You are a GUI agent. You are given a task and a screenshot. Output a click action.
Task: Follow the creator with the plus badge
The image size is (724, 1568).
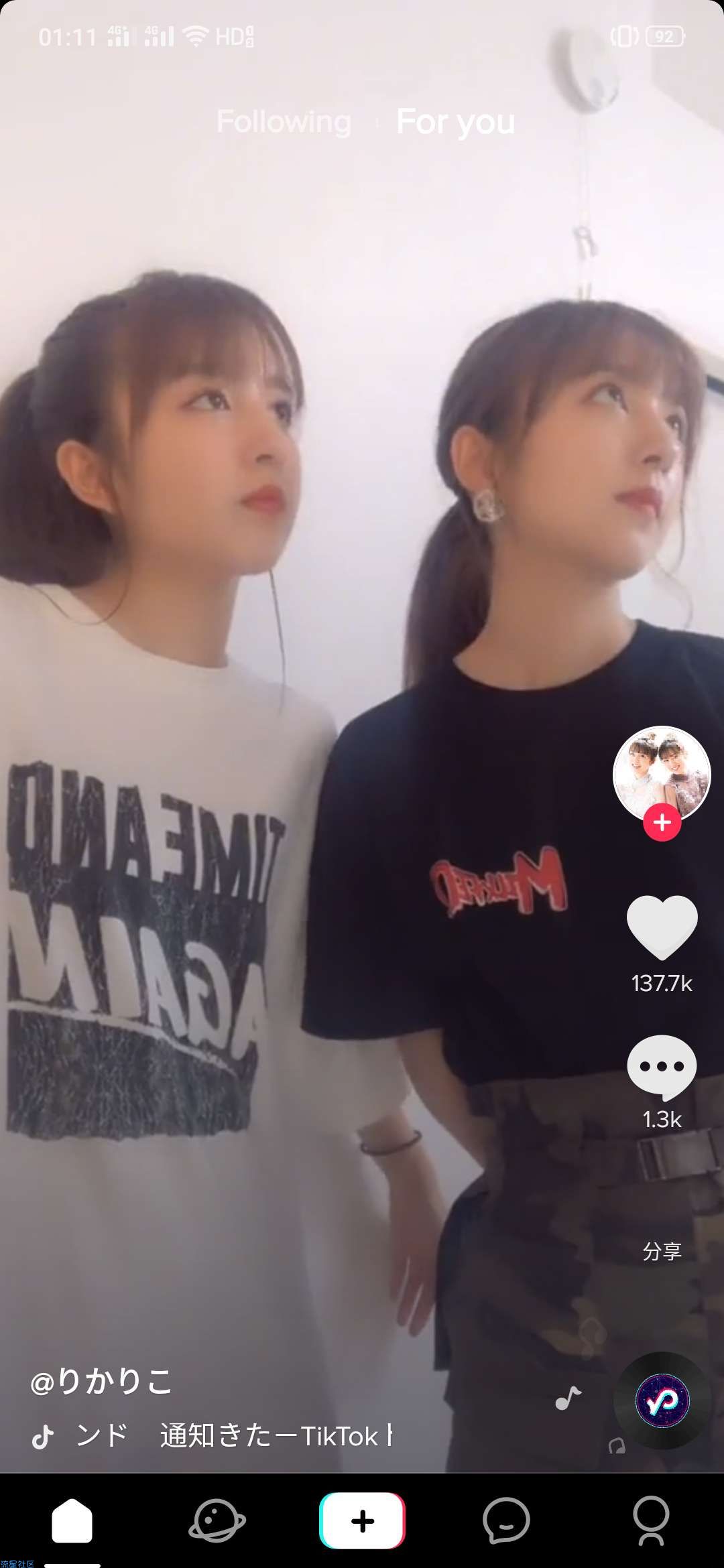click(x=662, y=822)
